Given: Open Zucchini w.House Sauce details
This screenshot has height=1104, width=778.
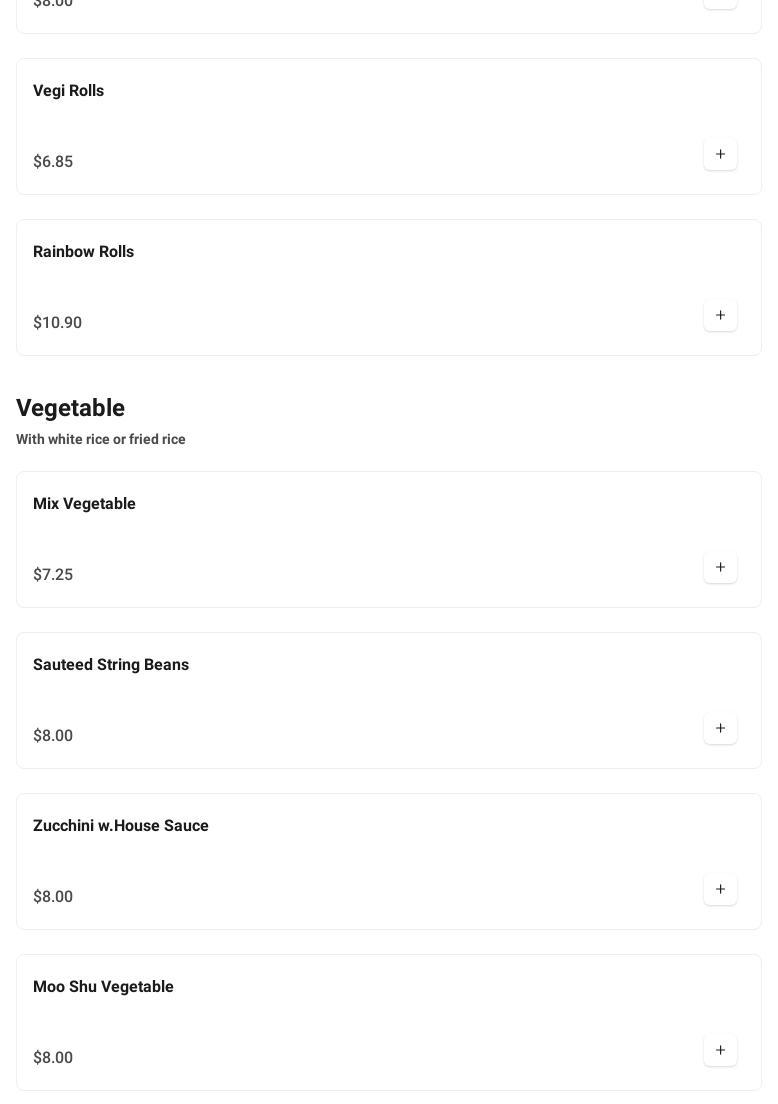Looking at the screenshot, I should tap(121, 826).
